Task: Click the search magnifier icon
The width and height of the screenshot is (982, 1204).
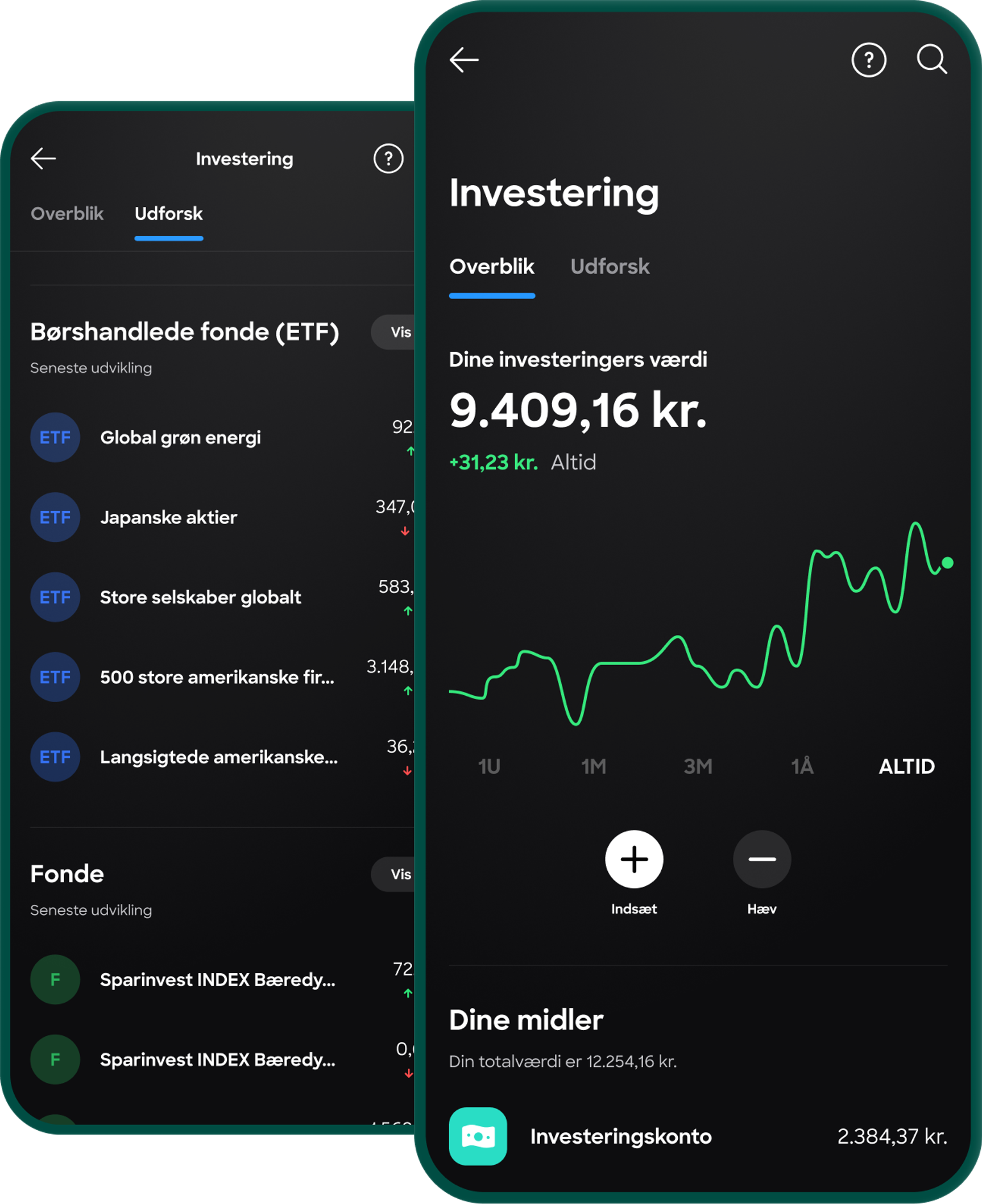Action: pos(931,60)
